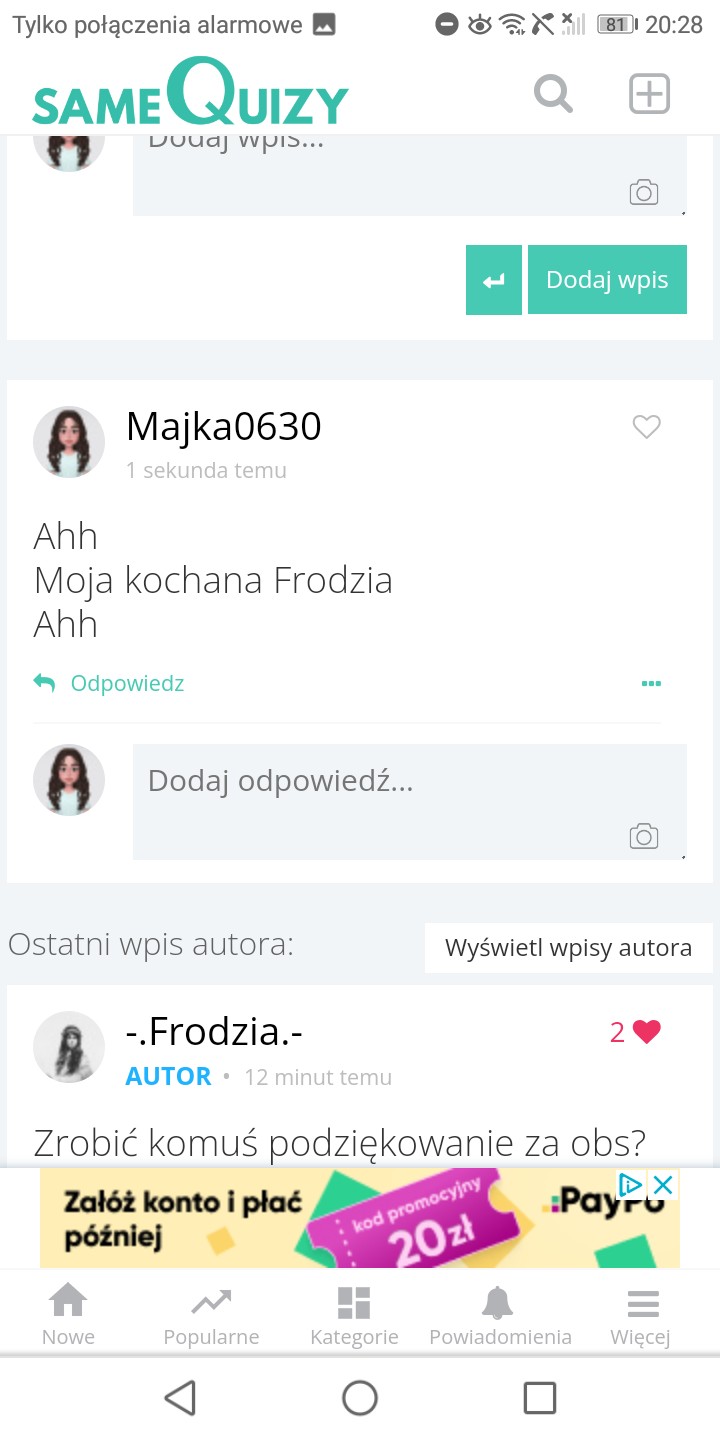Open -.Frodzia.- author profile

tap(214, 1032)
